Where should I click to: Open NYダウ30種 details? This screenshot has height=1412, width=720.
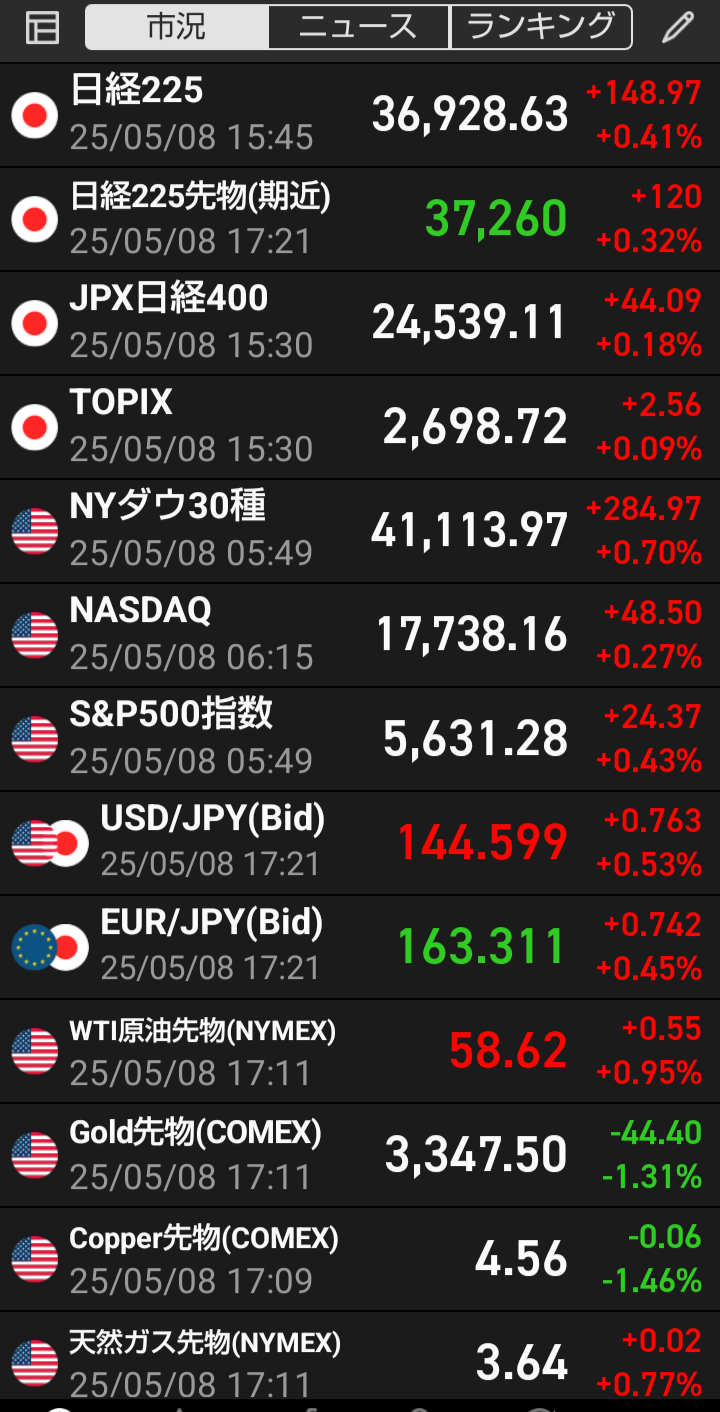coord(360,531)
